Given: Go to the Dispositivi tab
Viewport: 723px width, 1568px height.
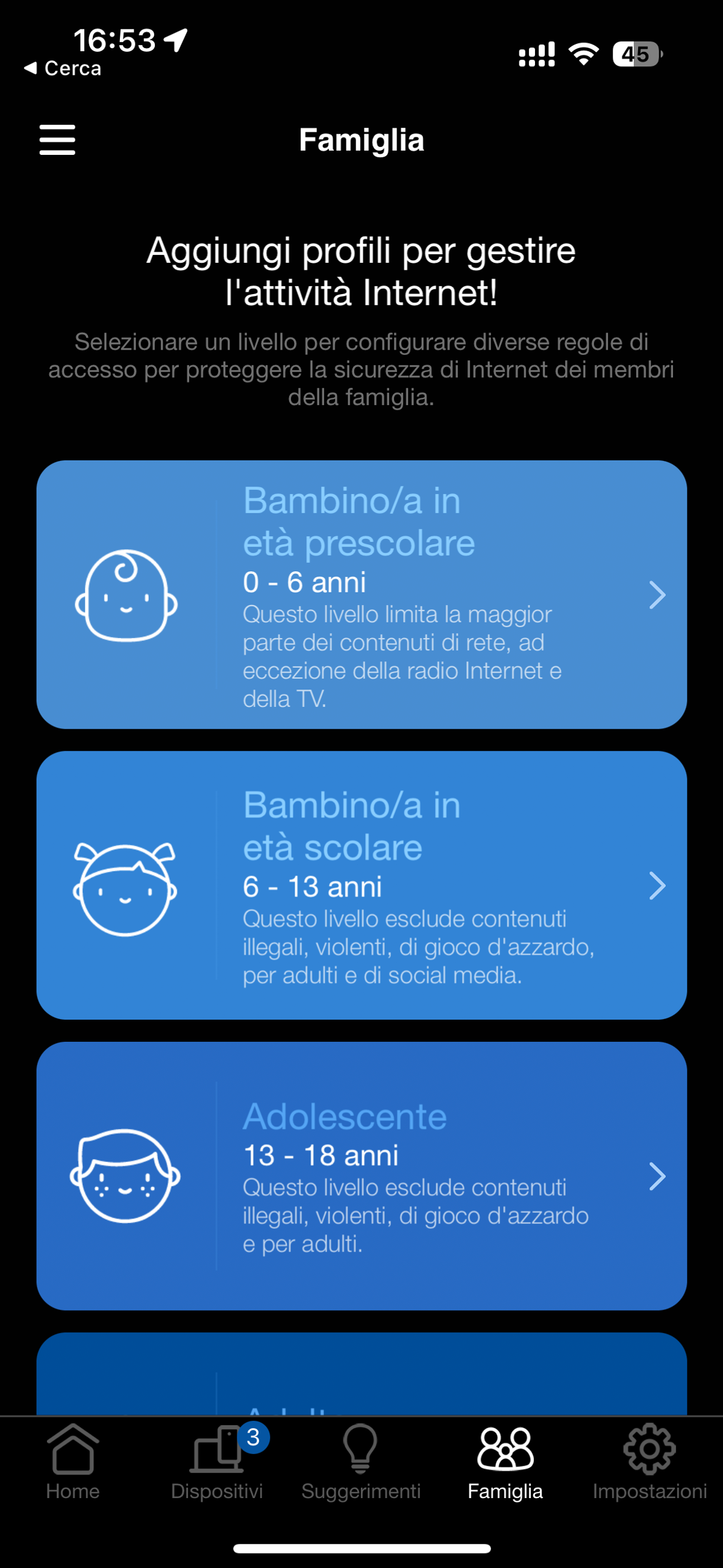Looking at the screenshot, I should [218, 1461].
